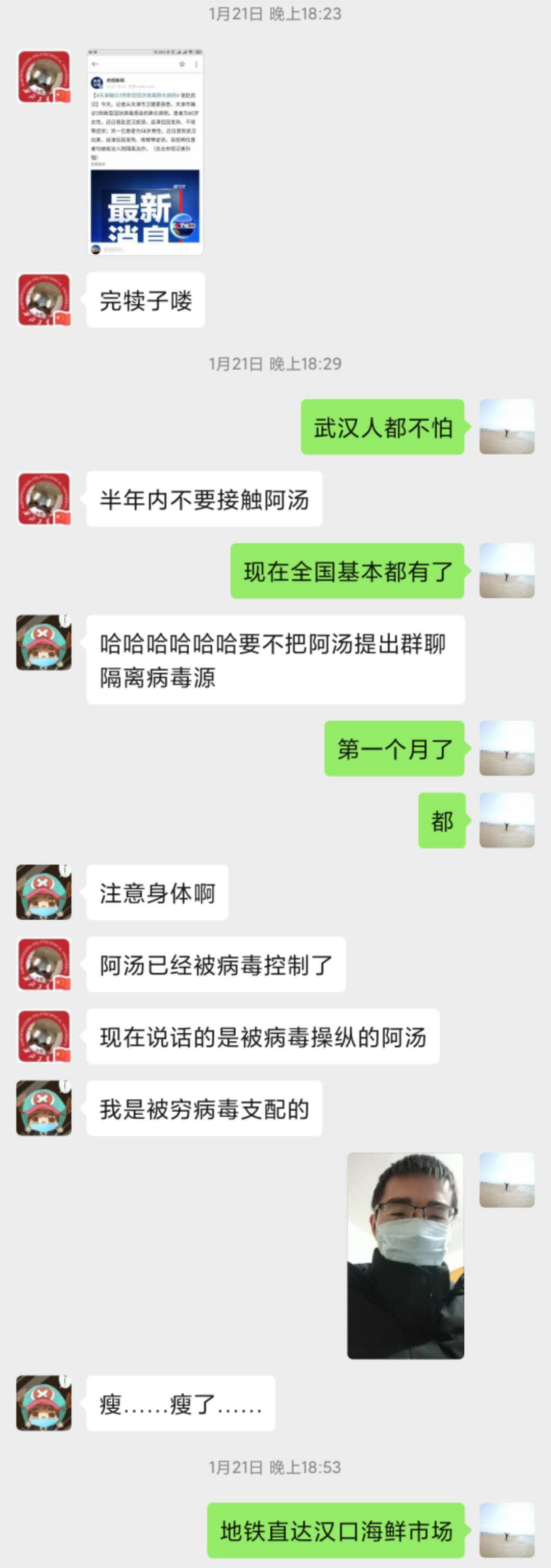Open avatar next to "瘦……瘦了……"

[x=44, y=1403]
